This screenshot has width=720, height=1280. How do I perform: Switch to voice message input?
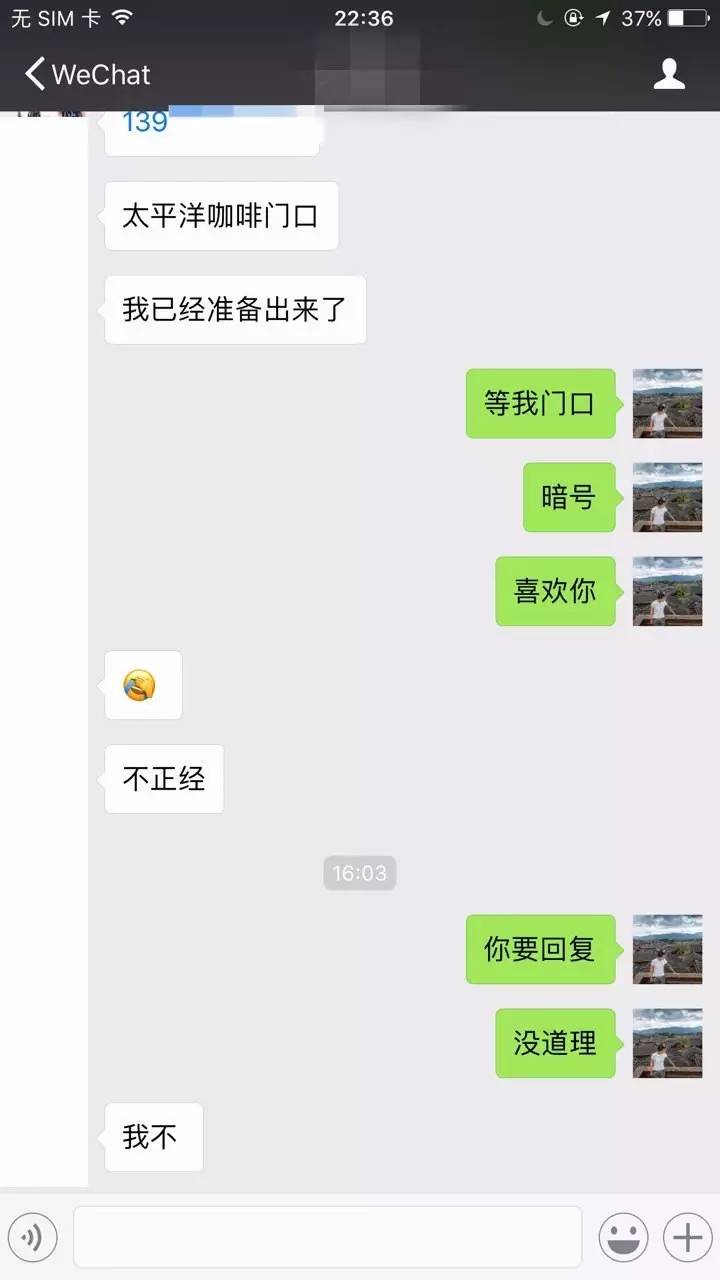(x=32, y=1237)
